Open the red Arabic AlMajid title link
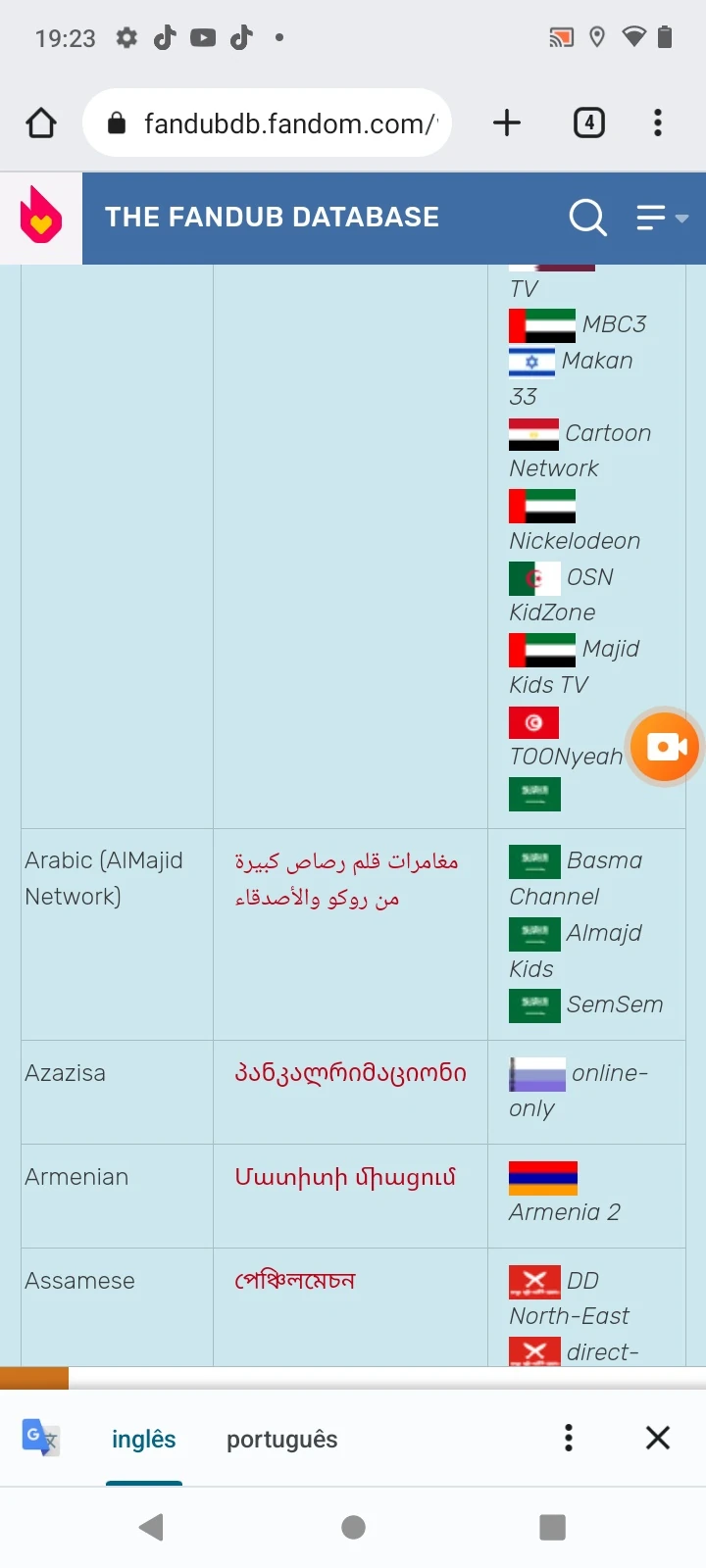Screen dimensions: 706x1568 tap(345, 879)
